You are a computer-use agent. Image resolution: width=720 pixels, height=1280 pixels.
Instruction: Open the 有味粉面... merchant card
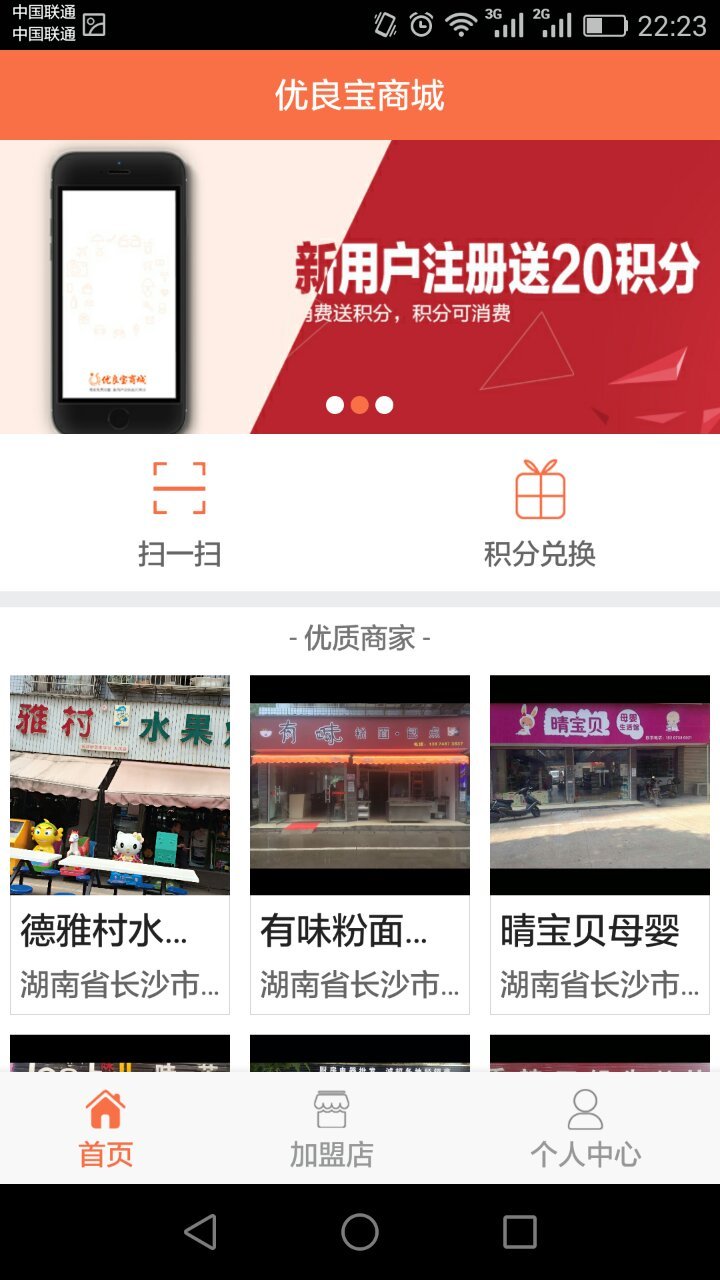tap(360, 843)
